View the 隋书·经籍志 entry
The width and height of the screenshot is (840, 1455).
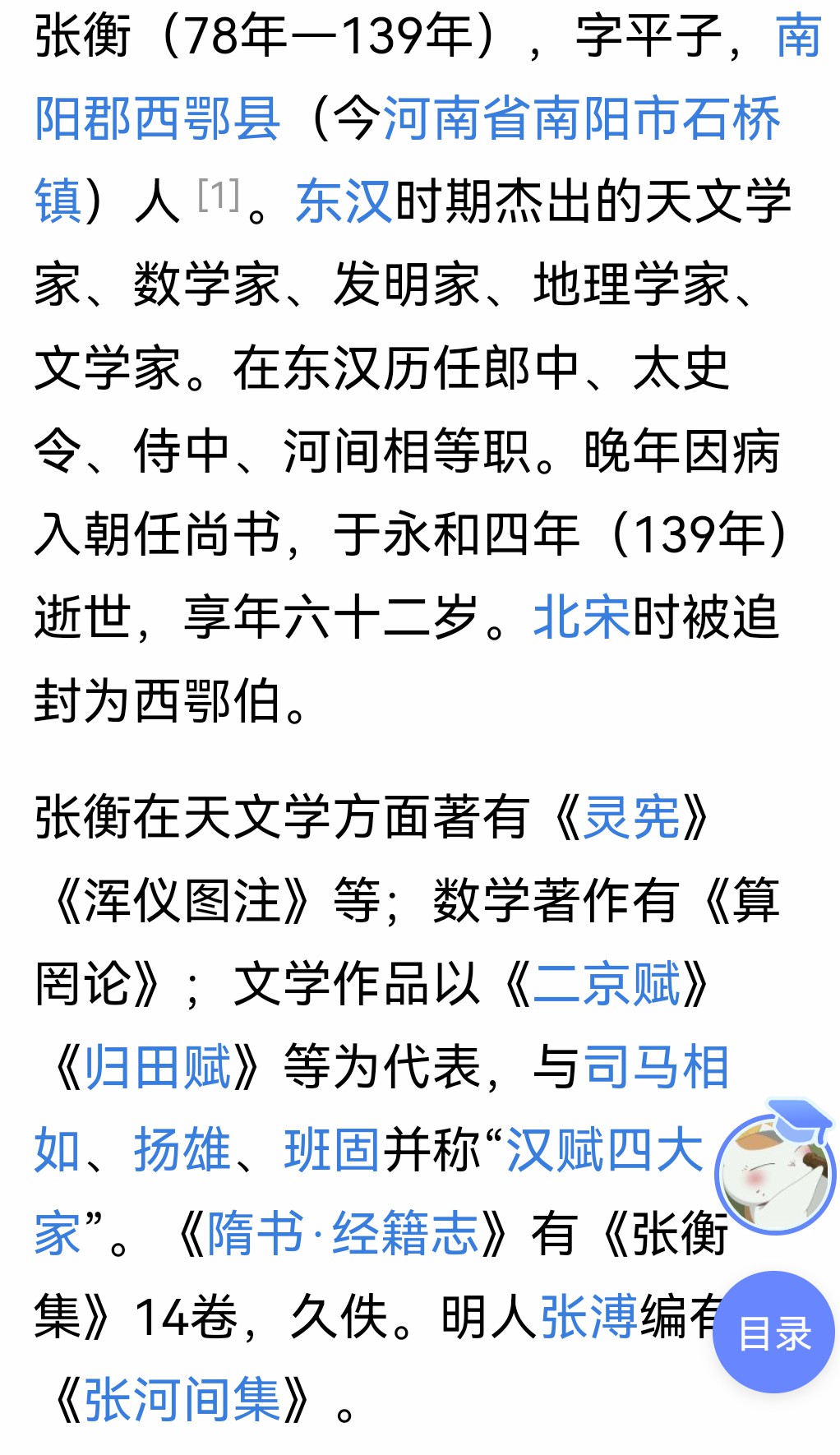coord(342,1233)
